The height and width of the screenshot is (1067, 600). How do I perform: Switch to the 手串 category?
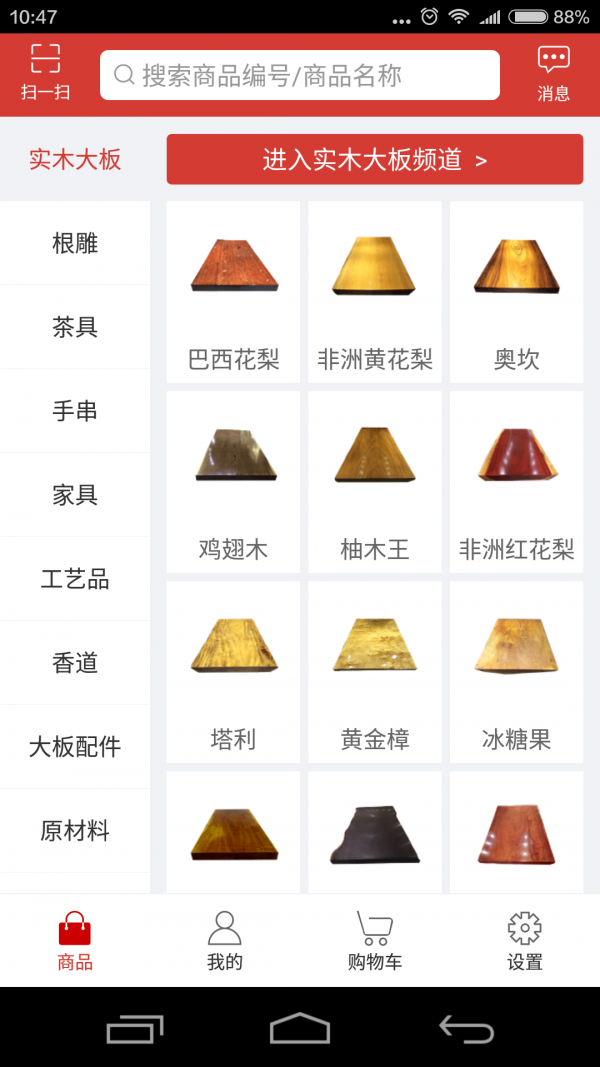[75, 411]
